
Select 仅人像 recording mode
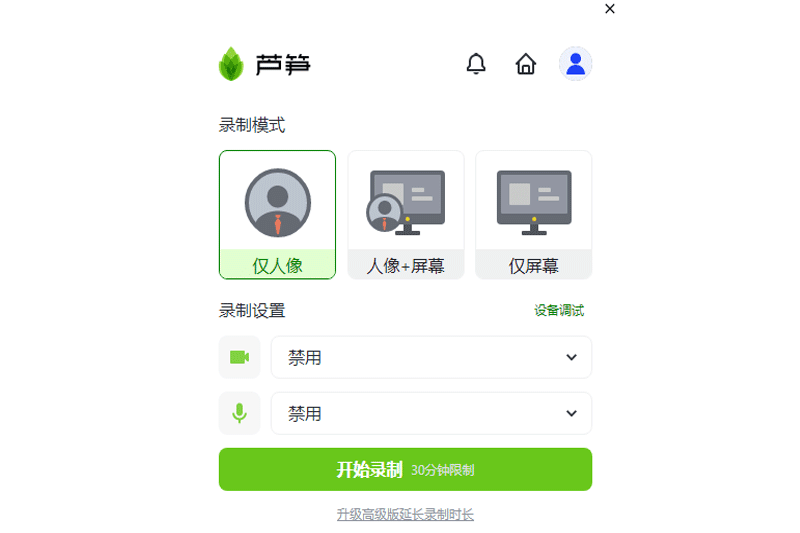point(277,215)
